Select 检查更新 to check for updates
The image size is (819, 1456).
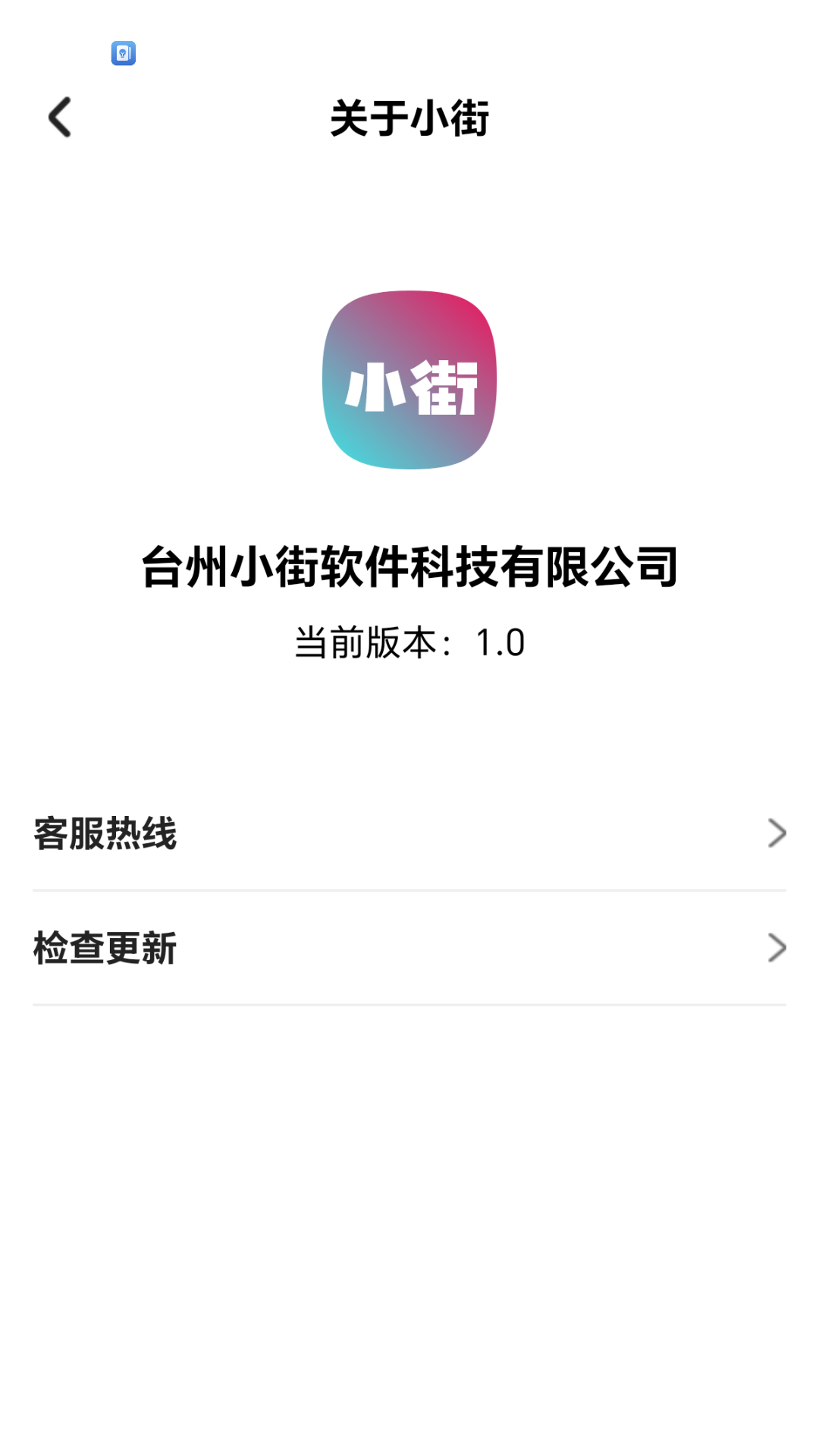click(x=105, y=947)
